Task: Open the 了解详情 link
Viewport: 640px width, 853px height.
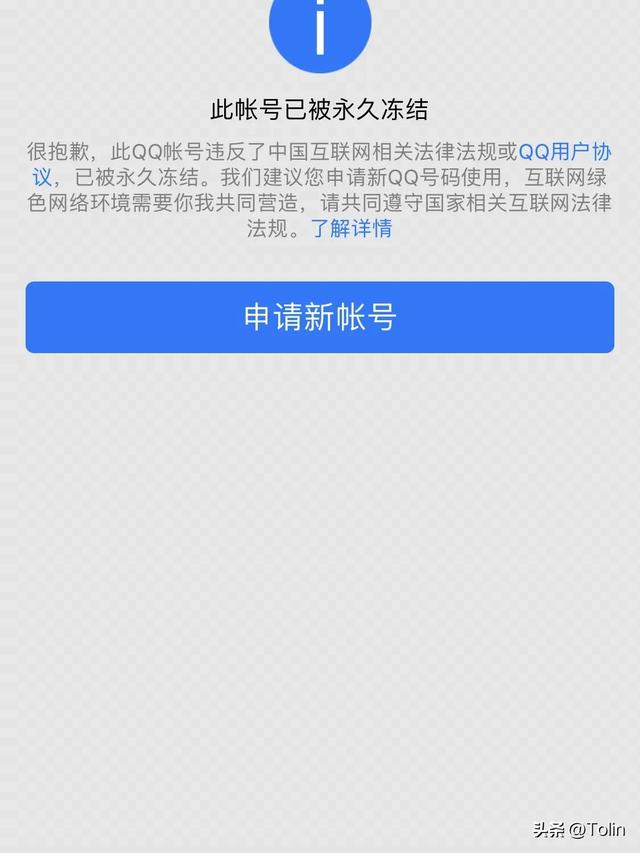Action: pos(351,228)
